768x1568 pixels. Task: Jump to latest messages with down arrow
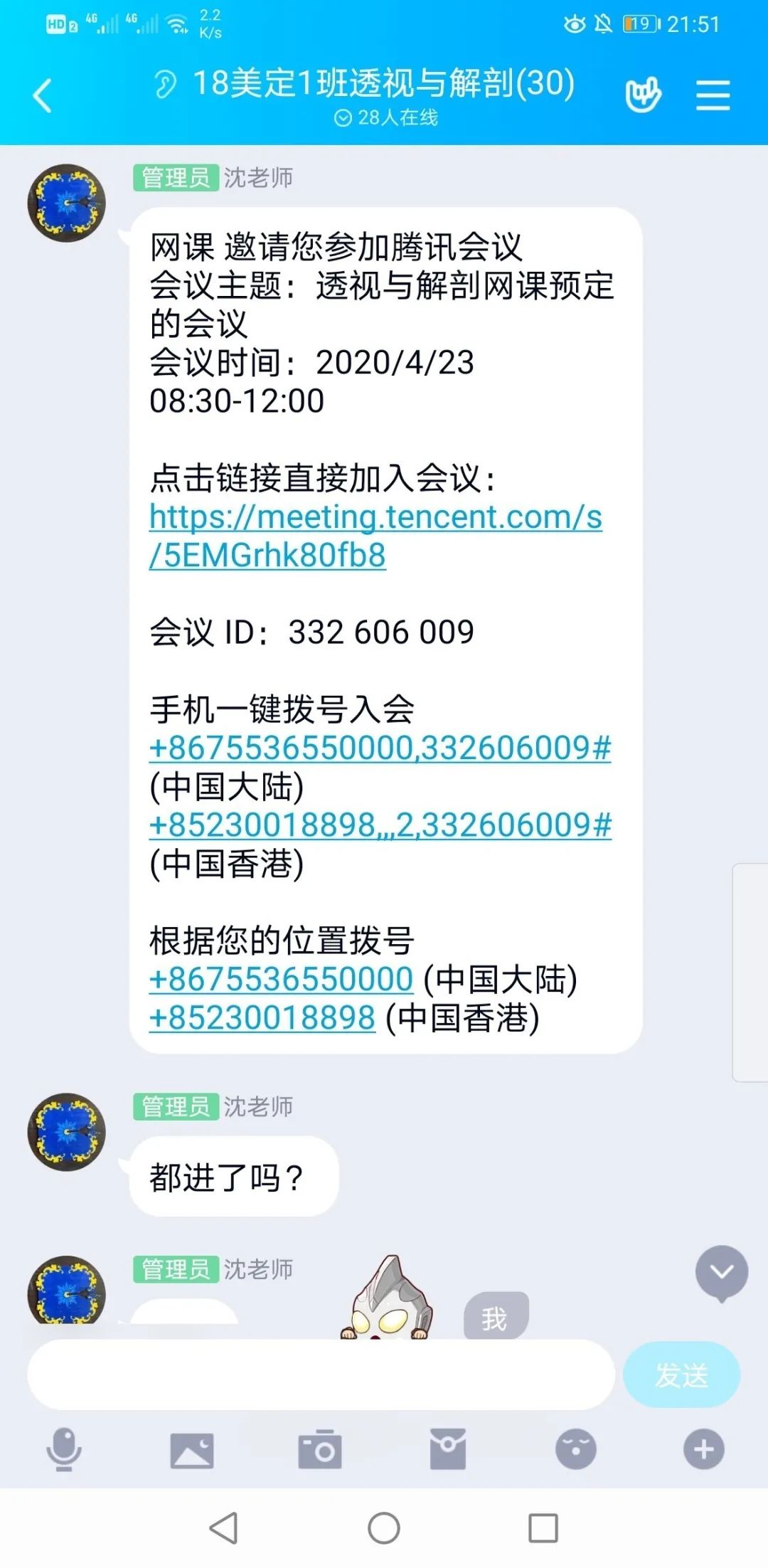[721, 1273]
